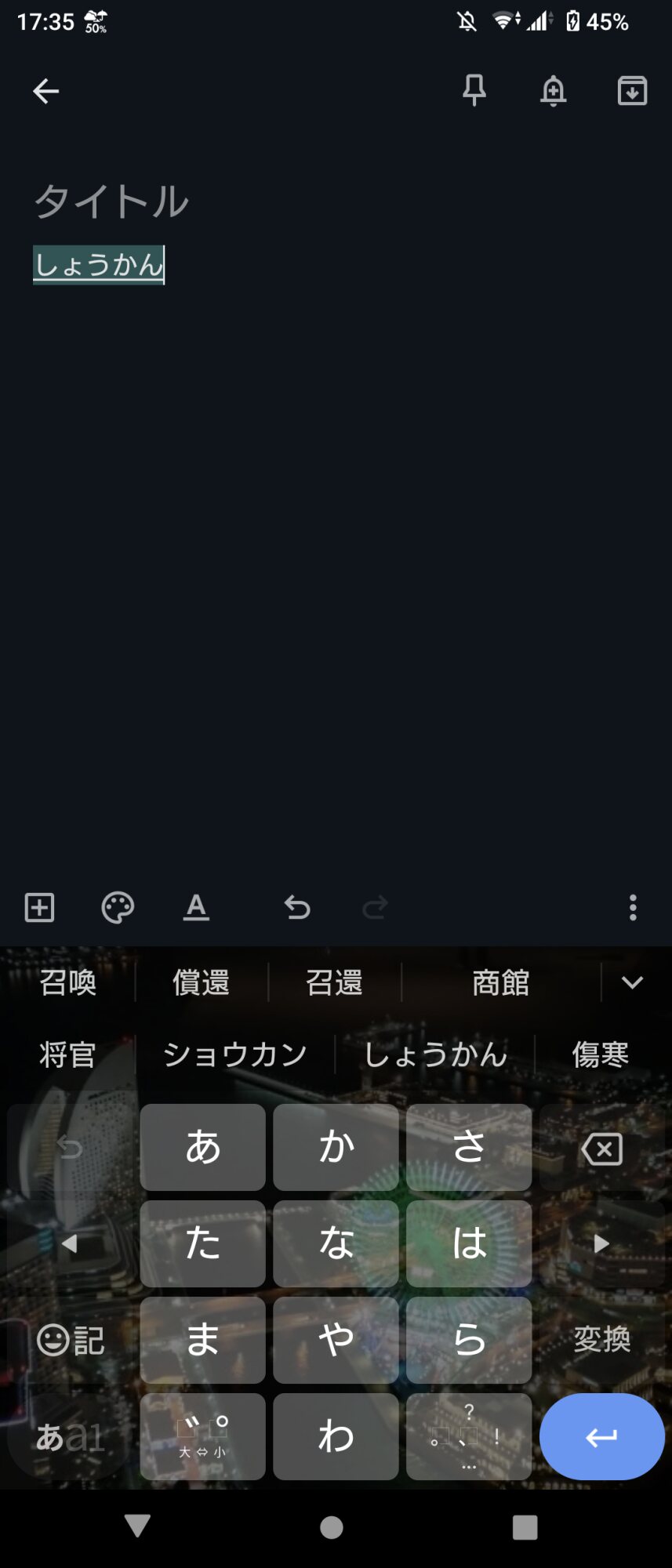Open the color palette options

118,907
